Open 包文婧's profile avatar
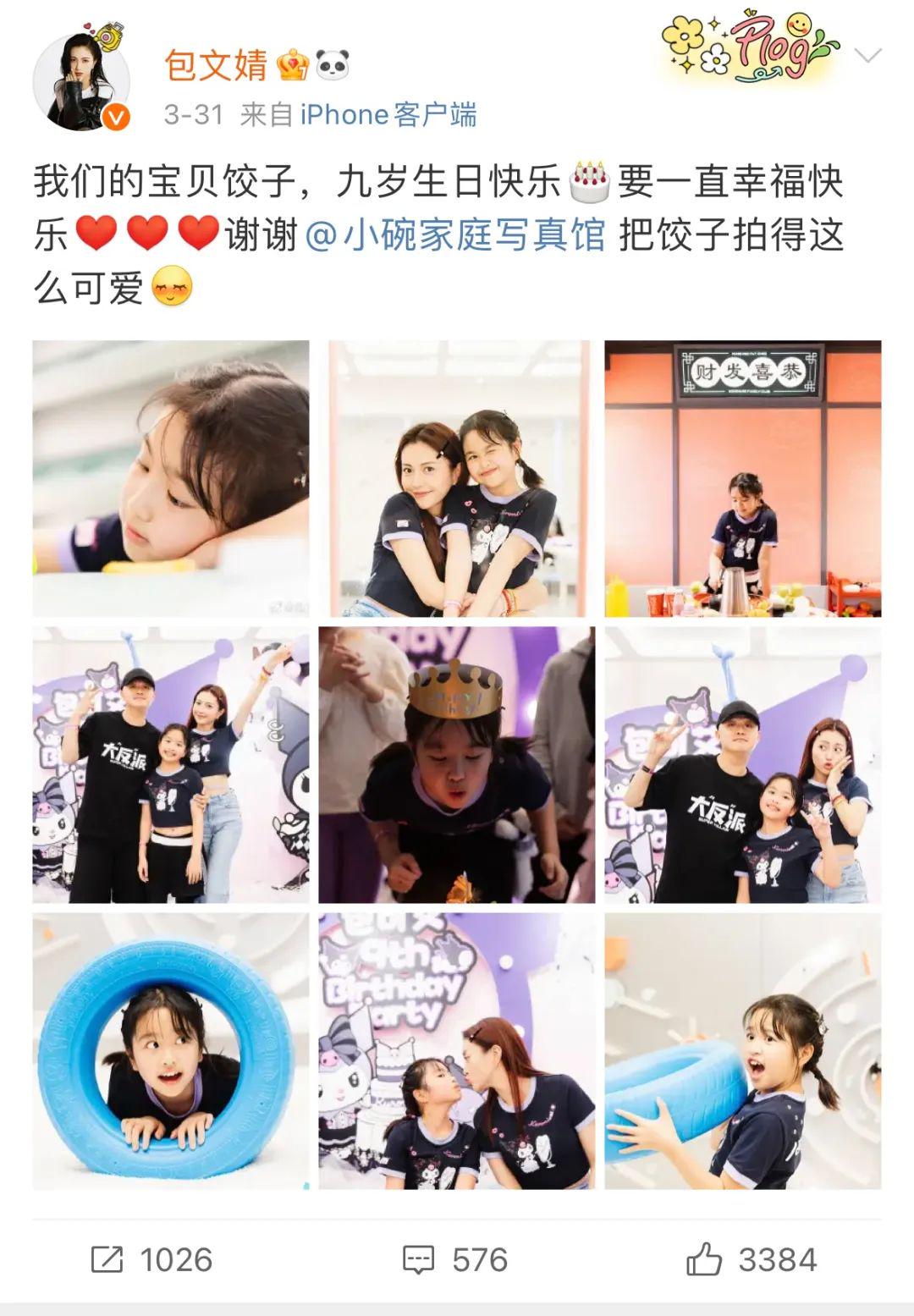 (81, 83)
